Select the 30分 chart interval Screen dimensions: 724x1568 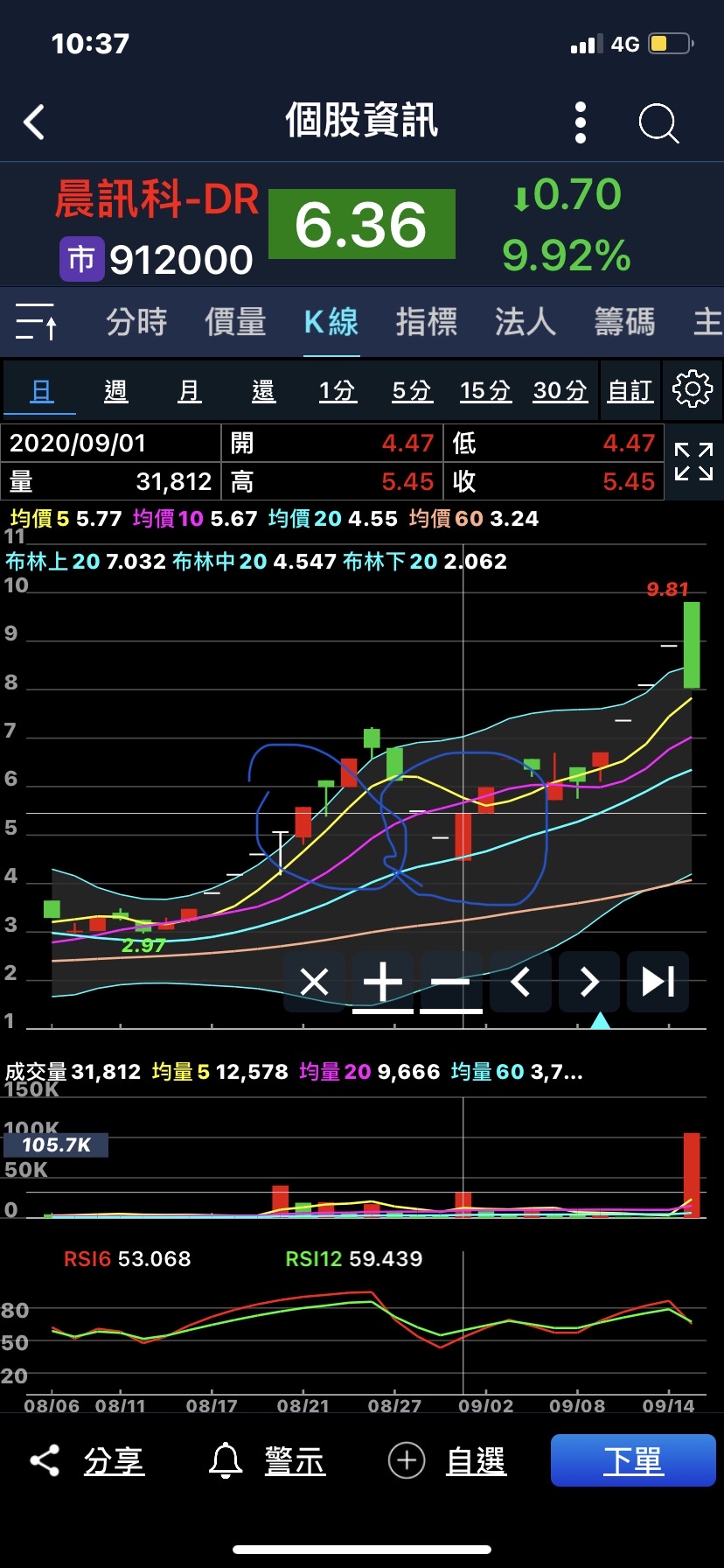(560, 390)
